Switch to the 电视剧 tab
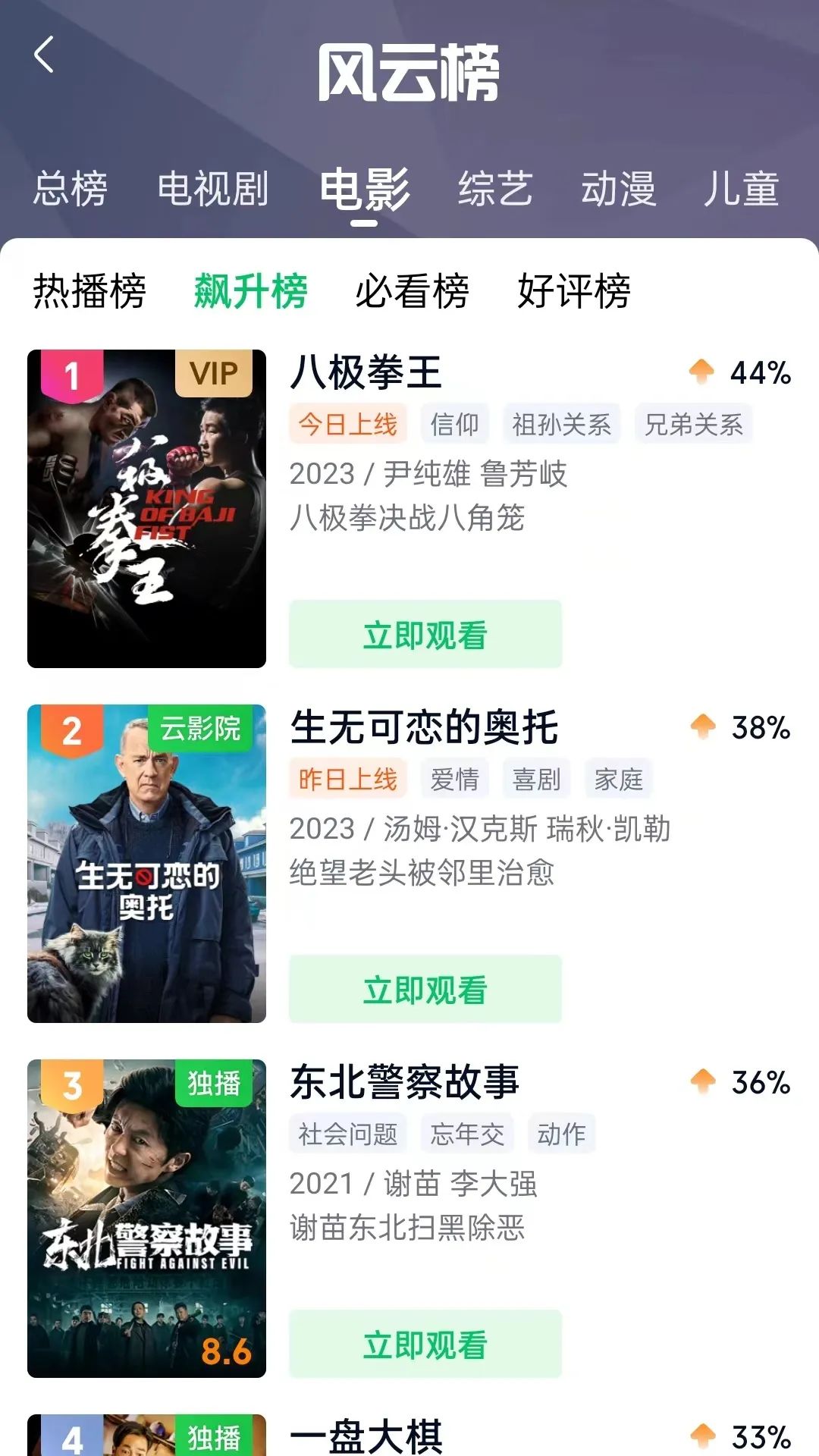 click(x=213, y=189)
